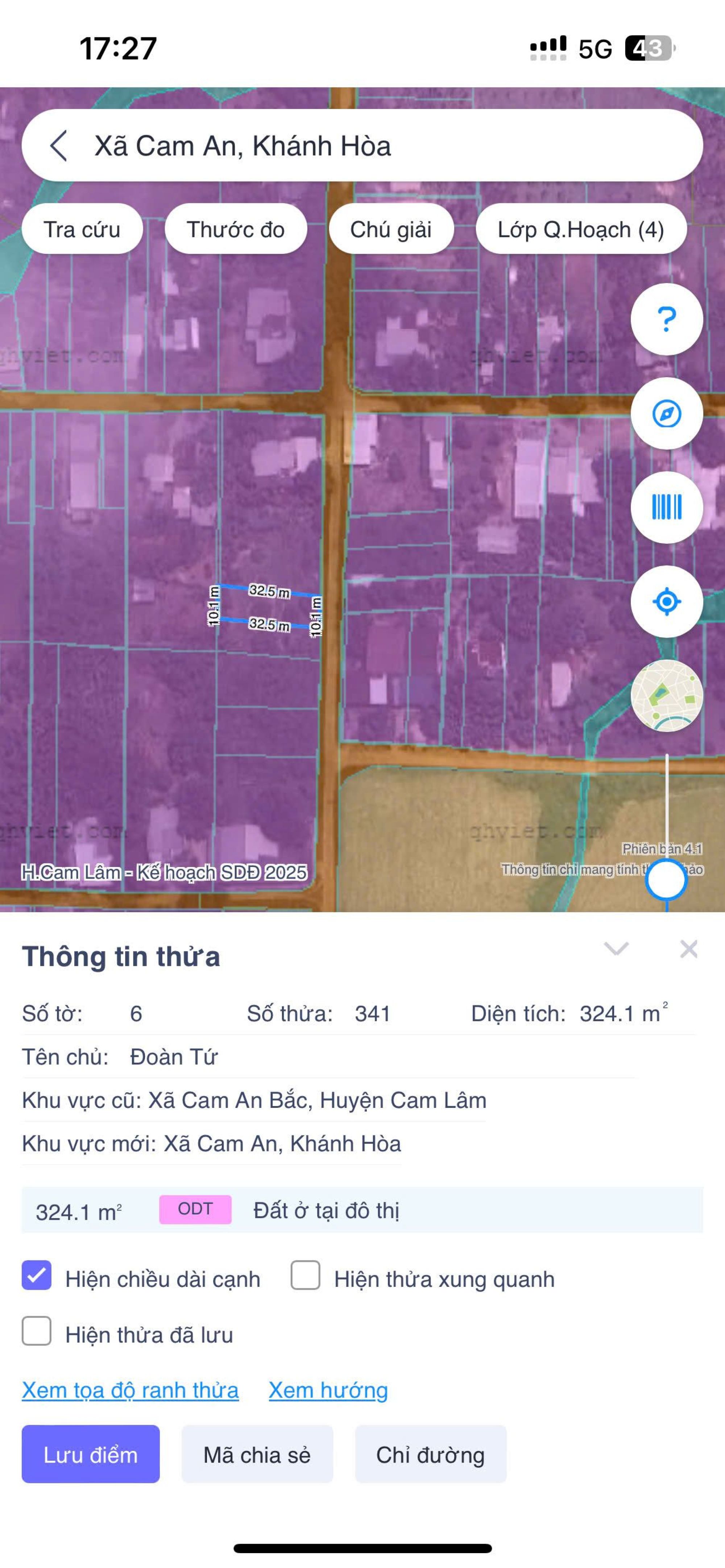
Task: Tap the overlay opacity slider handle
Action: 666,879
